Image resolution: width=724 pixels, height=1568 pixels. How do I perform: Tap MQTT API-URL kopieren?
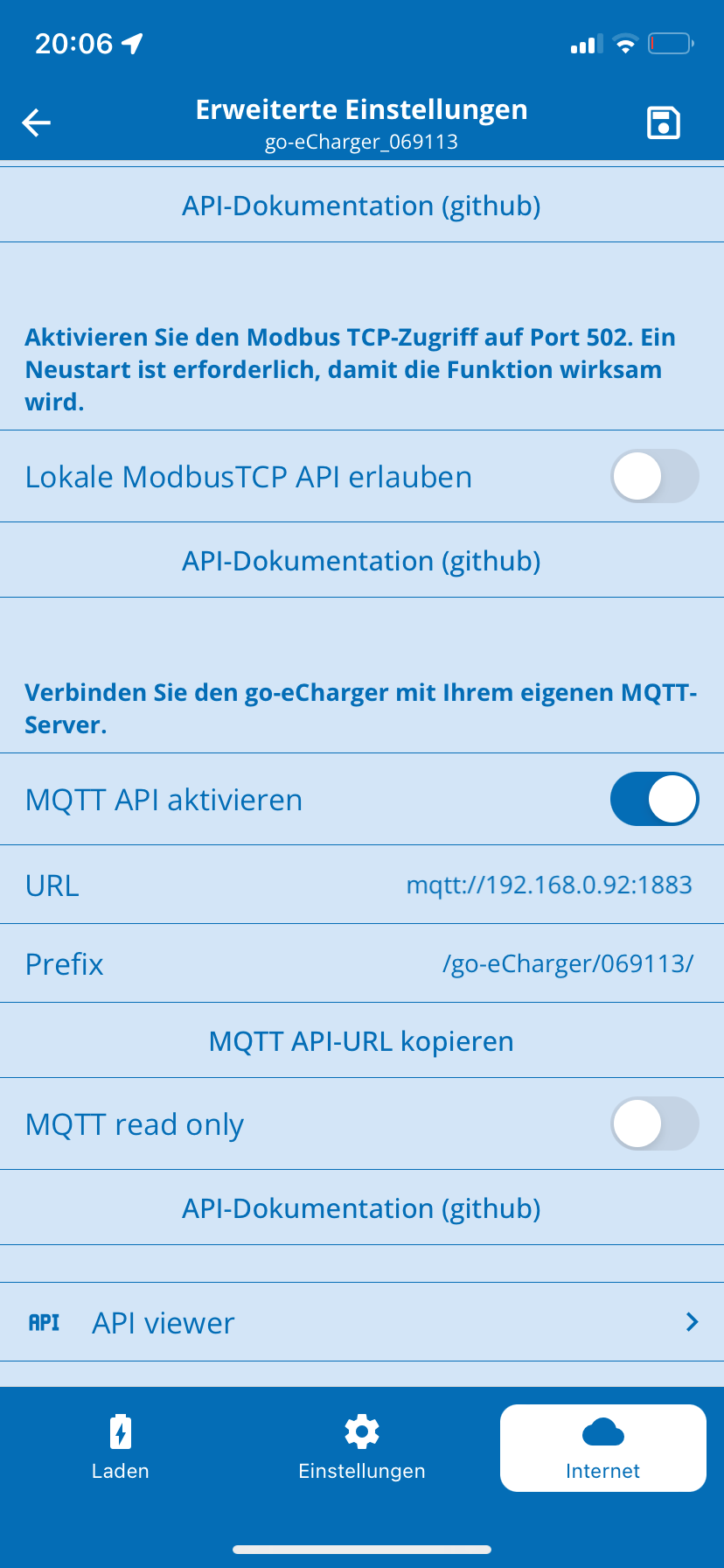361,1041
